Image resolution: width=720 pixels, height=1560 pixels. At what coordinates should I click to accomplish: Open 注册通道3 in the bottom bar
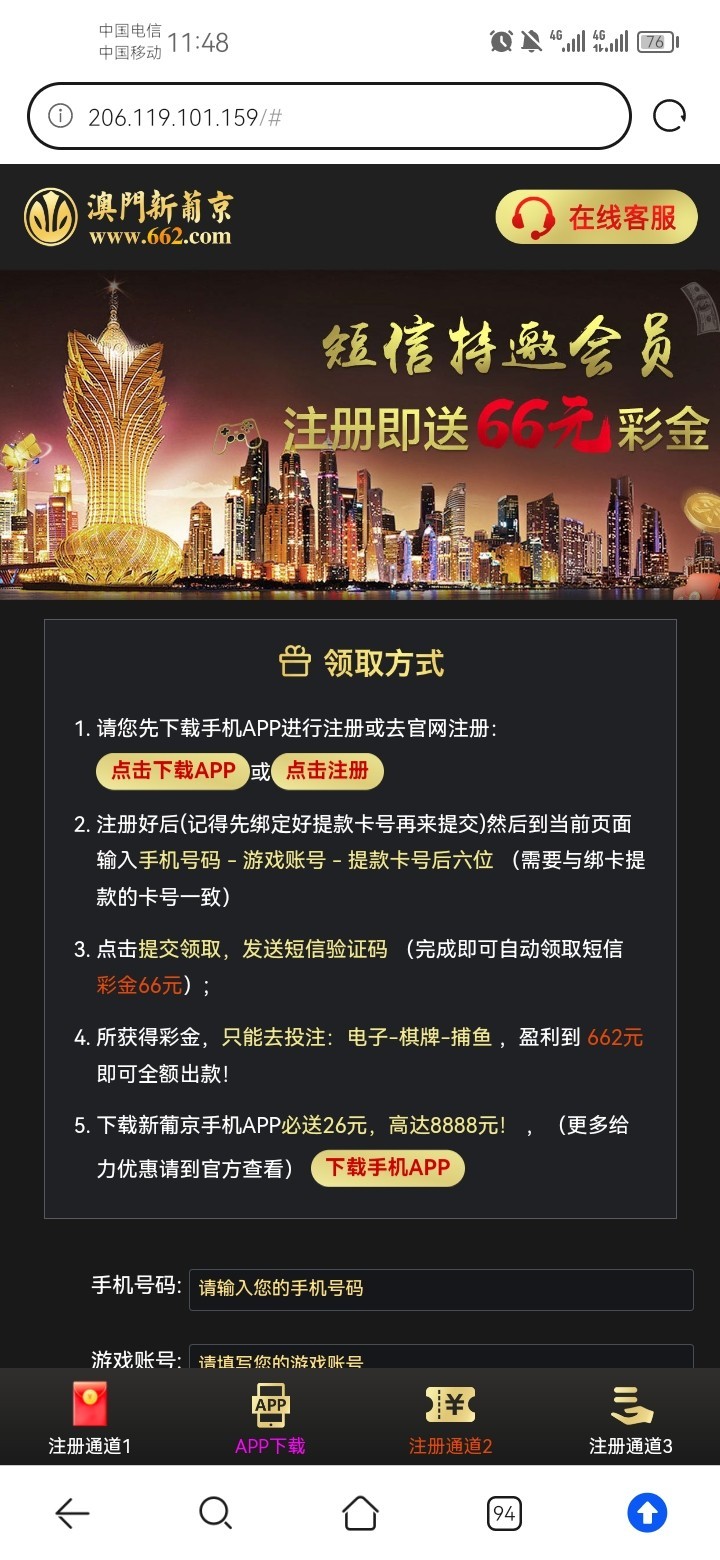(630, 1418)
